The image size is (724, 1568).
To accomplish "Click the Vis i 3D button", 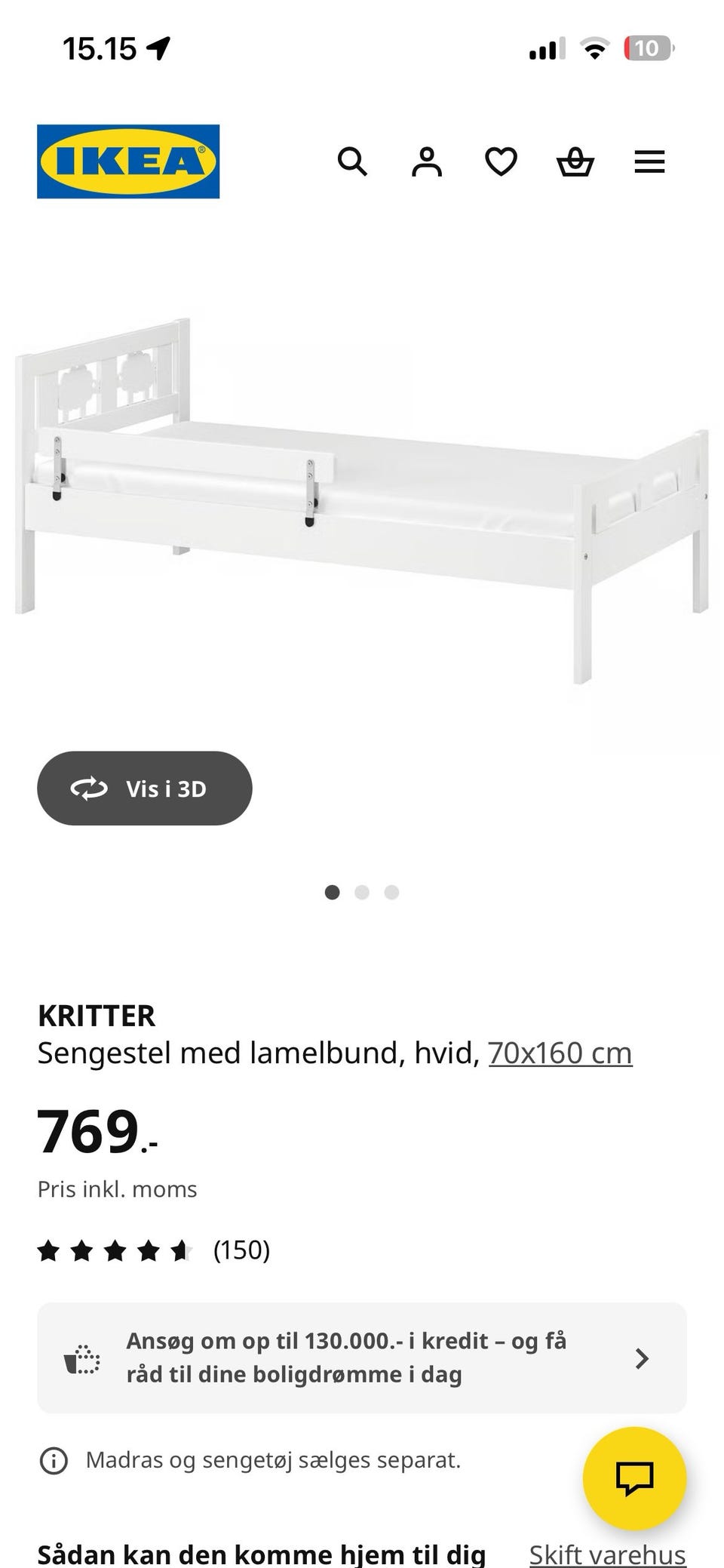I will [x=145, y=788].
